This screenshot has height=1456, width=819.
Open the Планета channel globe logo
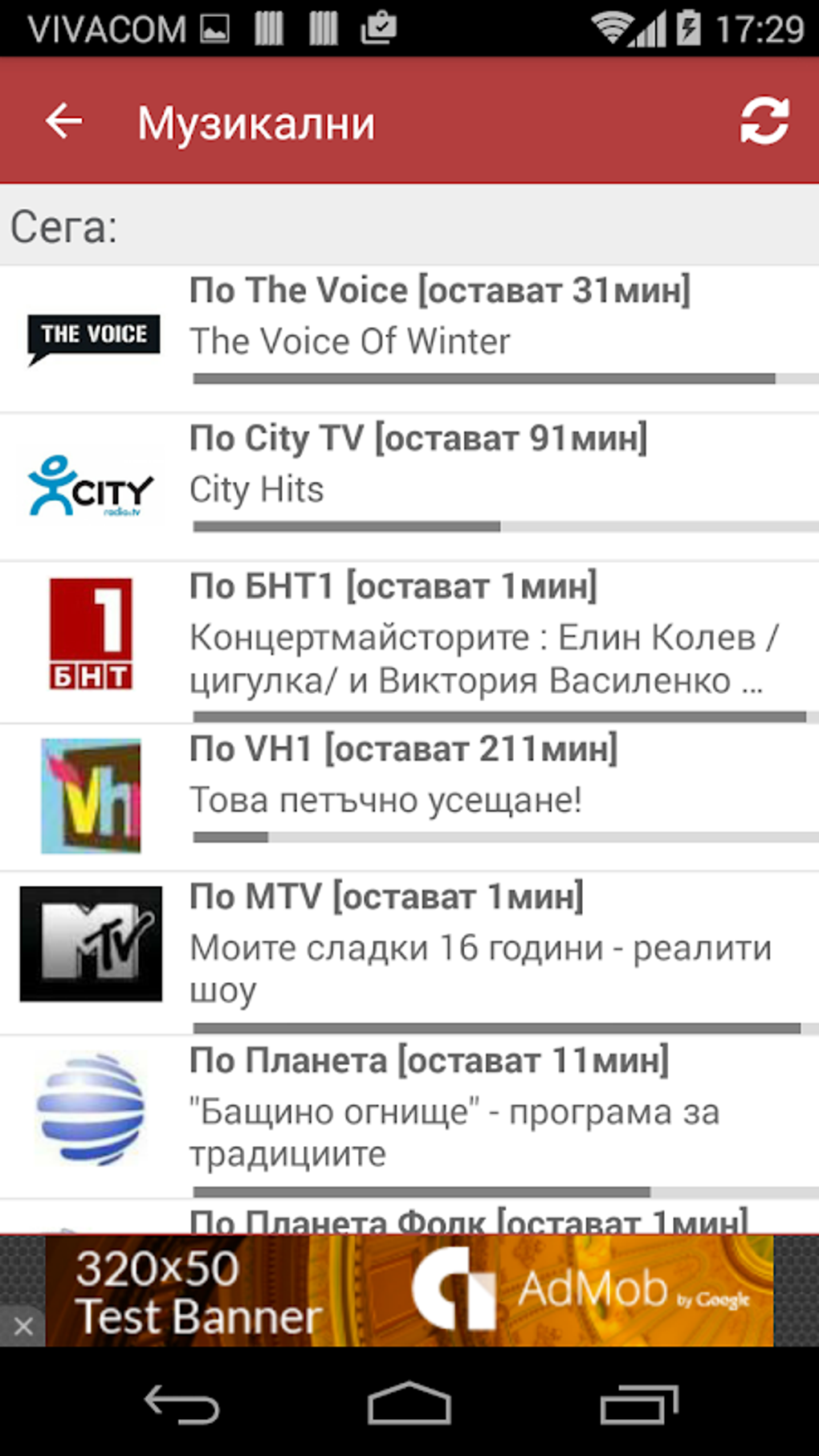(x=88, y=1112)
